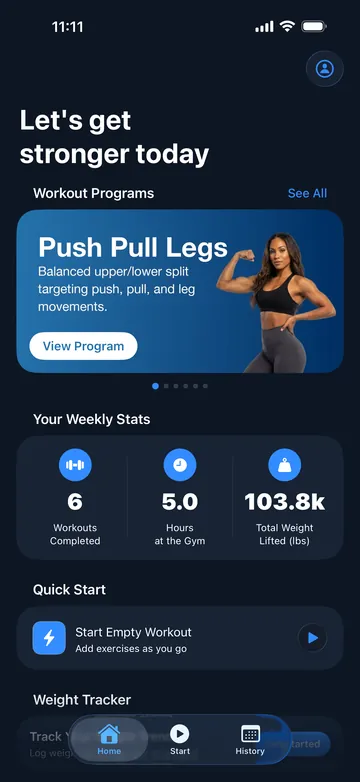Switch to the Home tab
Image resolution: width=360 pixels, height=782 pixels.
tap(109, 740)
